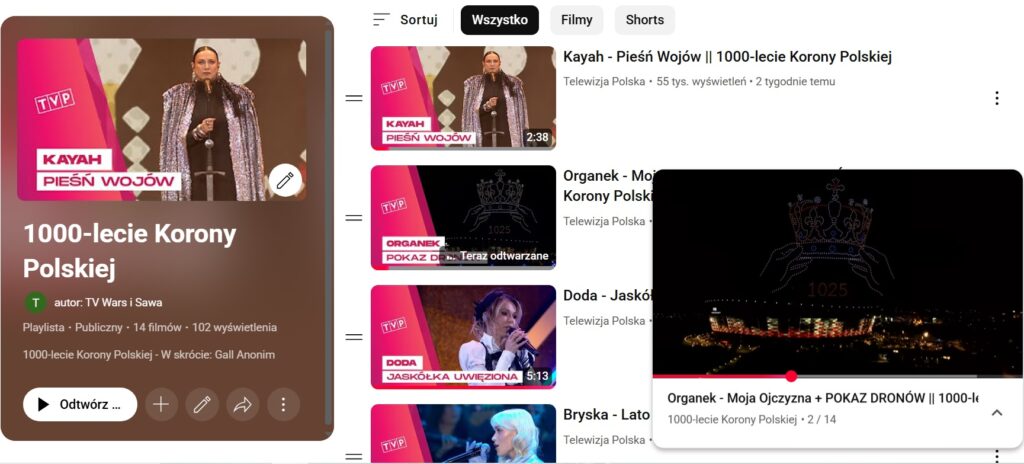Open the Organek video thumbnail in the list

[462, 217]
